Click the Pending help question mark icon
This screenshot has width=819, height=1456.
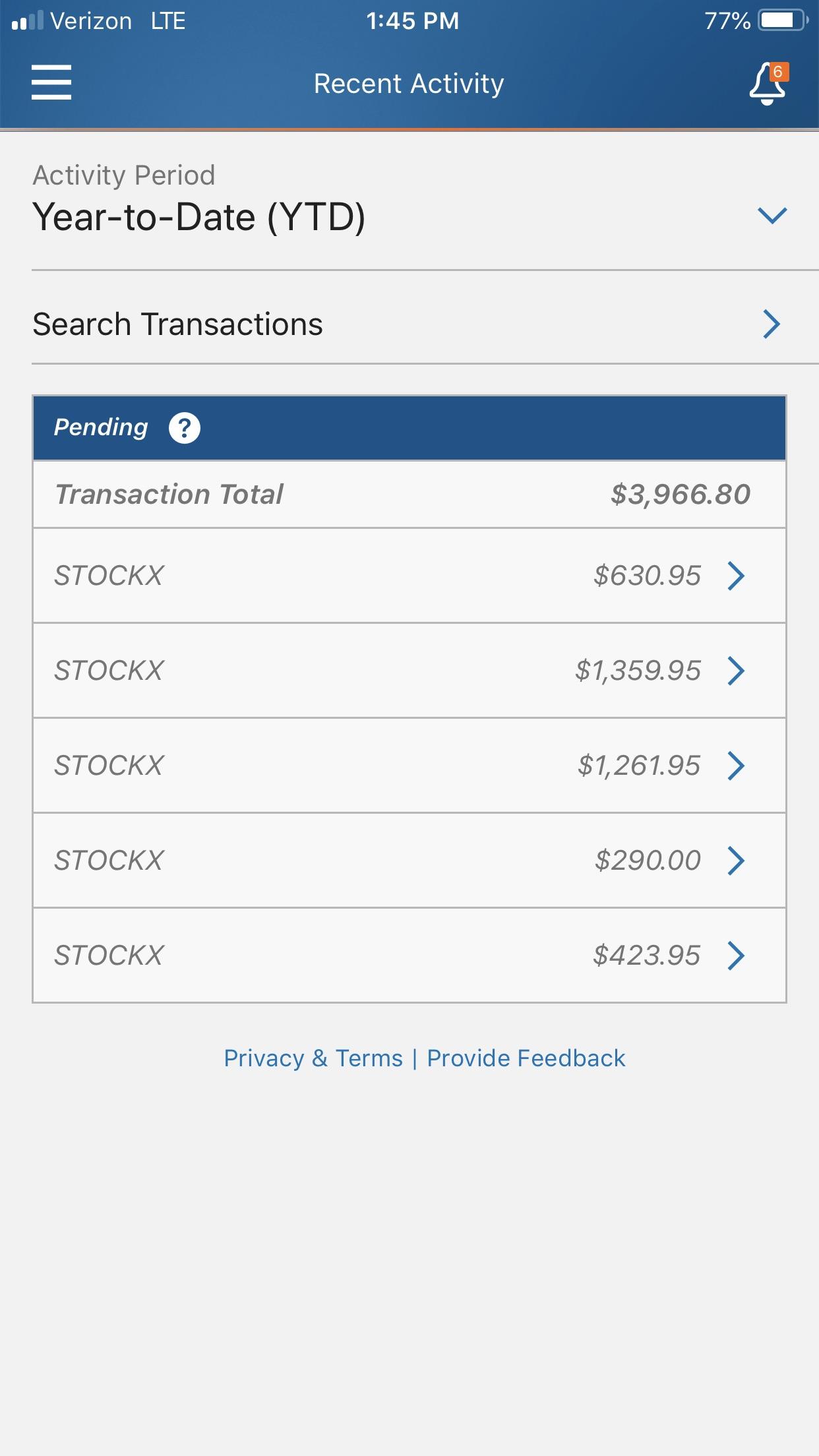183,428
